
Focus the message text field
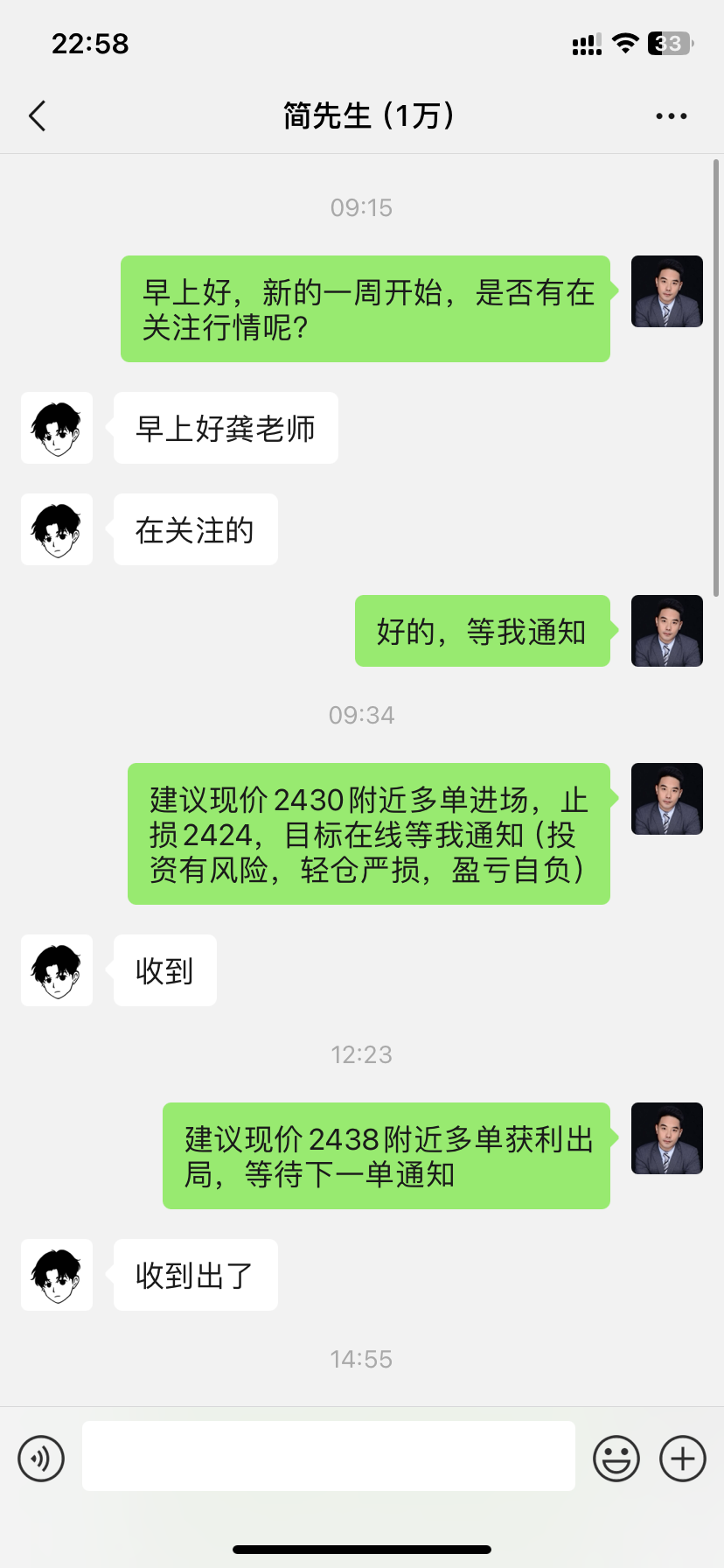pos(328,1456)
